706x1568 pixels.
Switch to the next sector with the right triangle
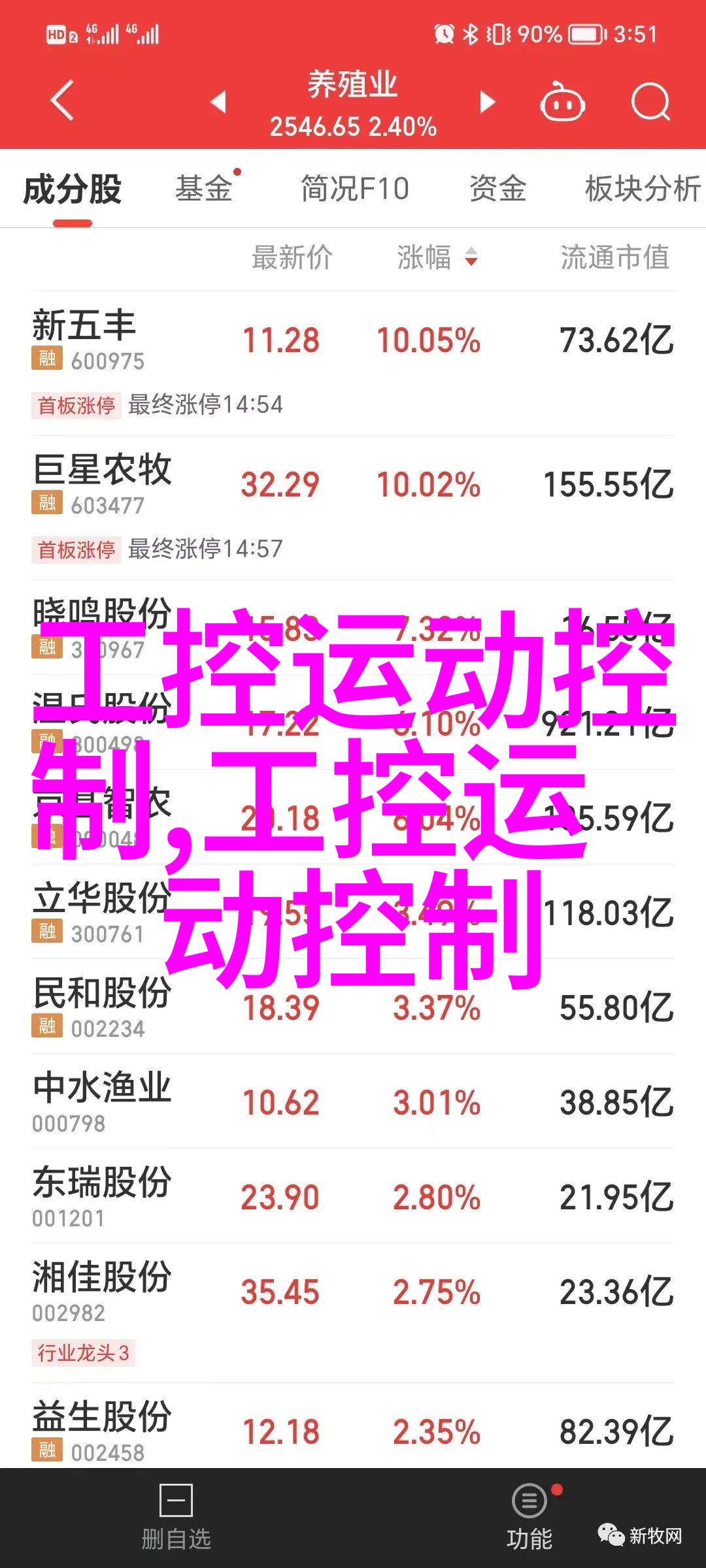click(x=487, y=102)
